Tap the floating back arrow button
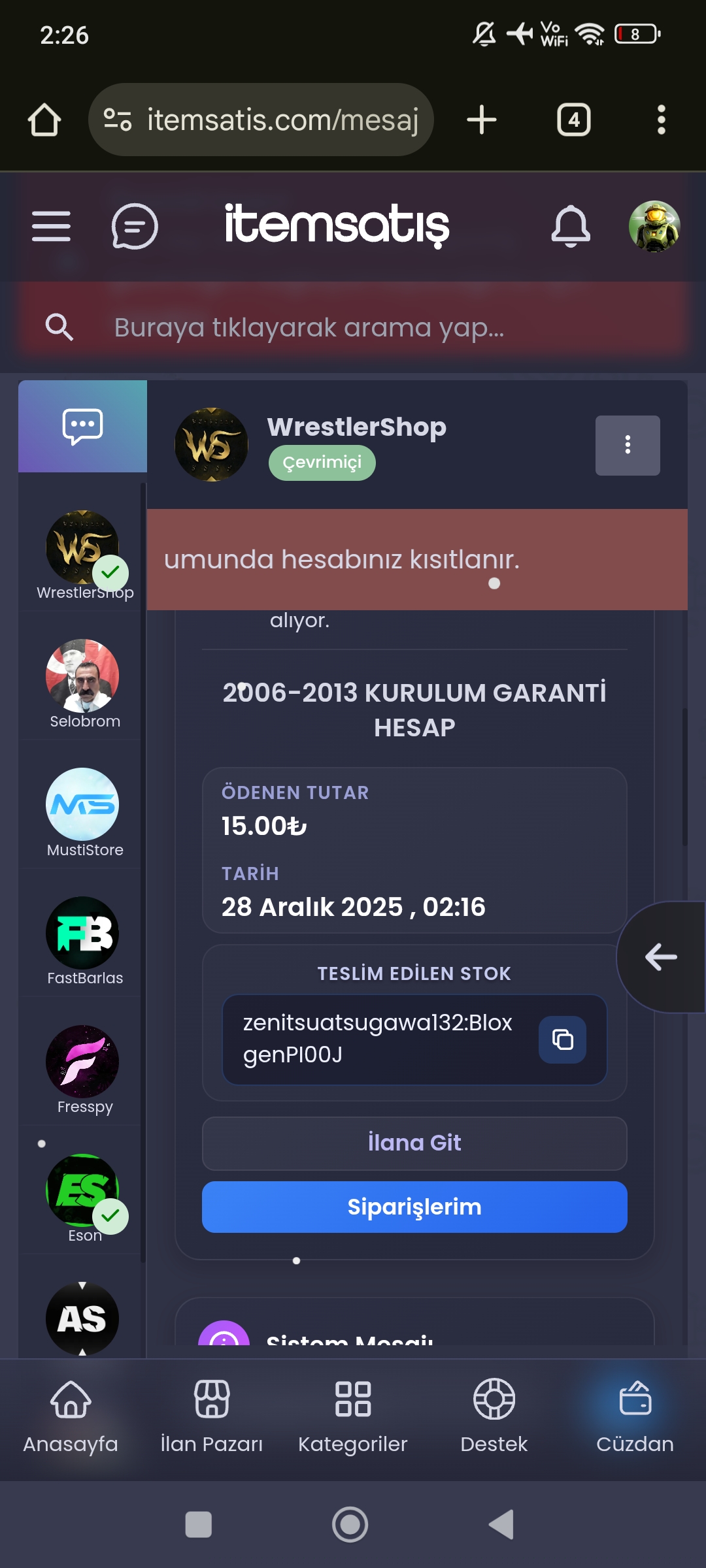 click(x=661, y=957)
